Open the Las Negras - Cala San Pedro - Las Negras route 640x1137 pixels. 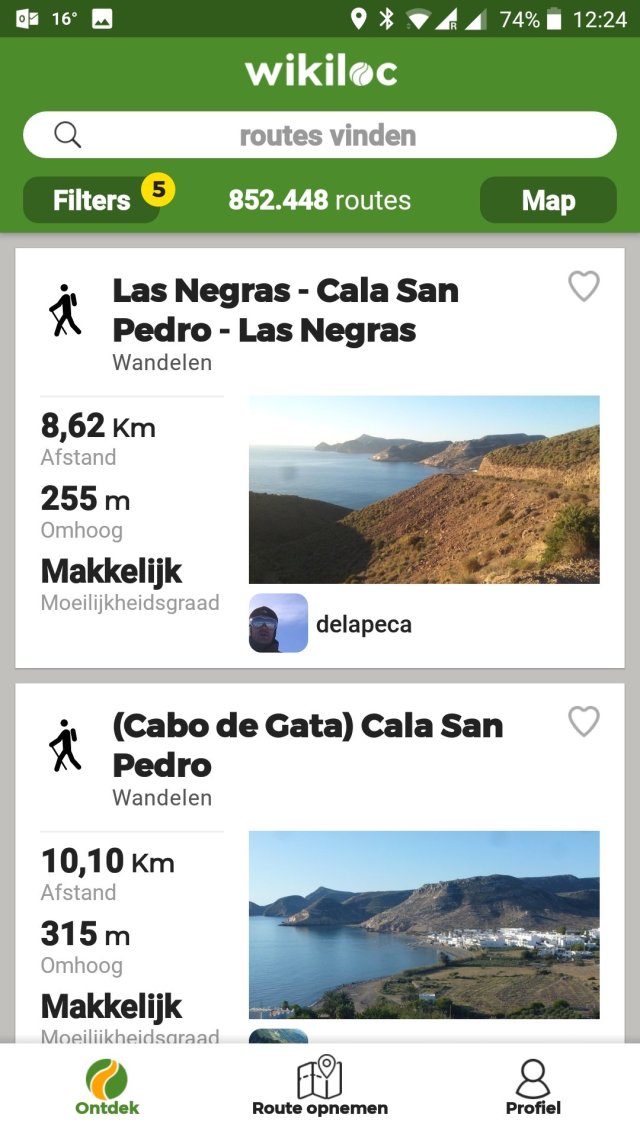point(285,310)
